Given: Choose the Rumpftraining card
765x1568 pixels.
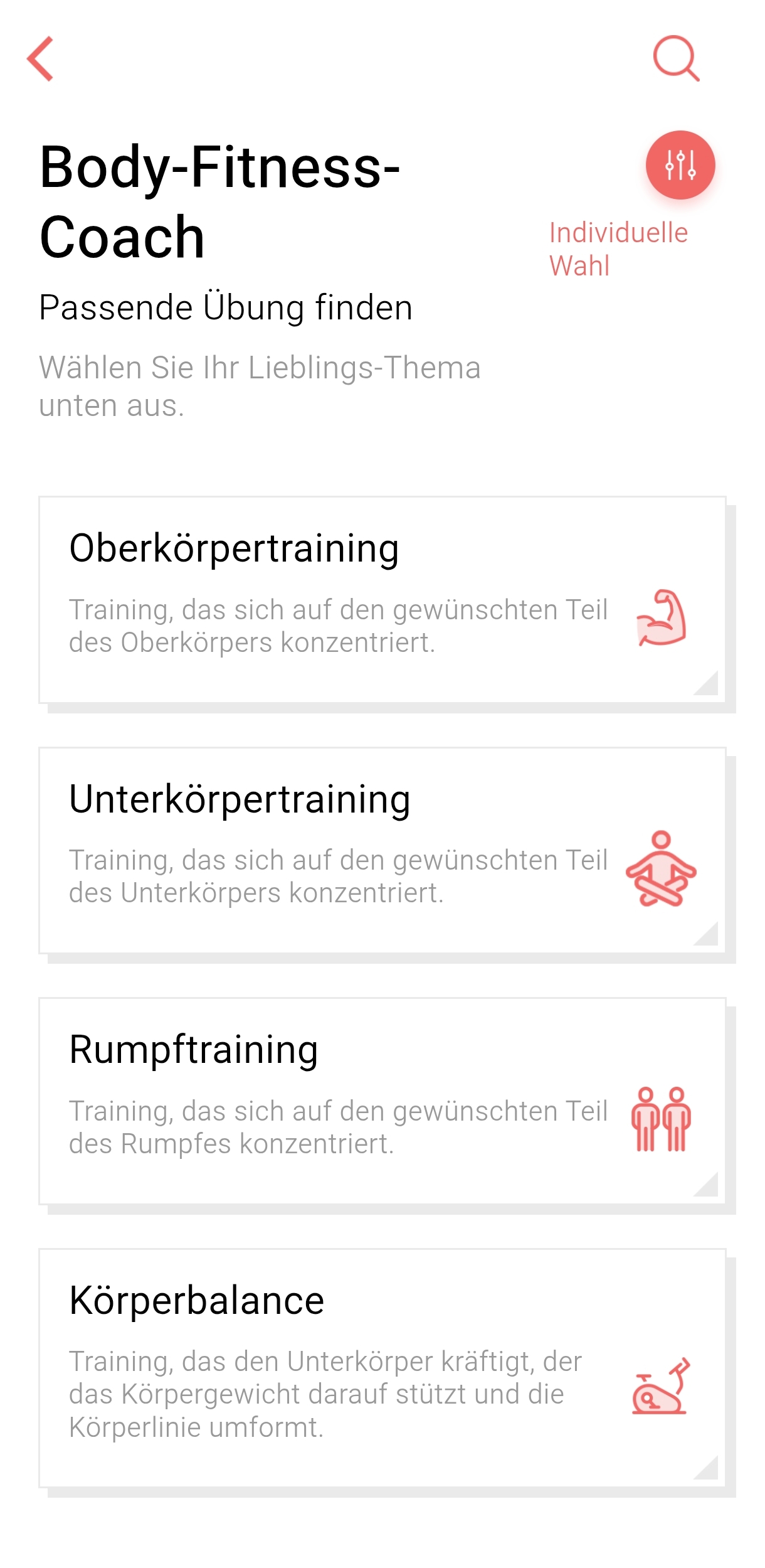Looking at the screenshot, I should pyautogui.click(x=382, y=1101).
